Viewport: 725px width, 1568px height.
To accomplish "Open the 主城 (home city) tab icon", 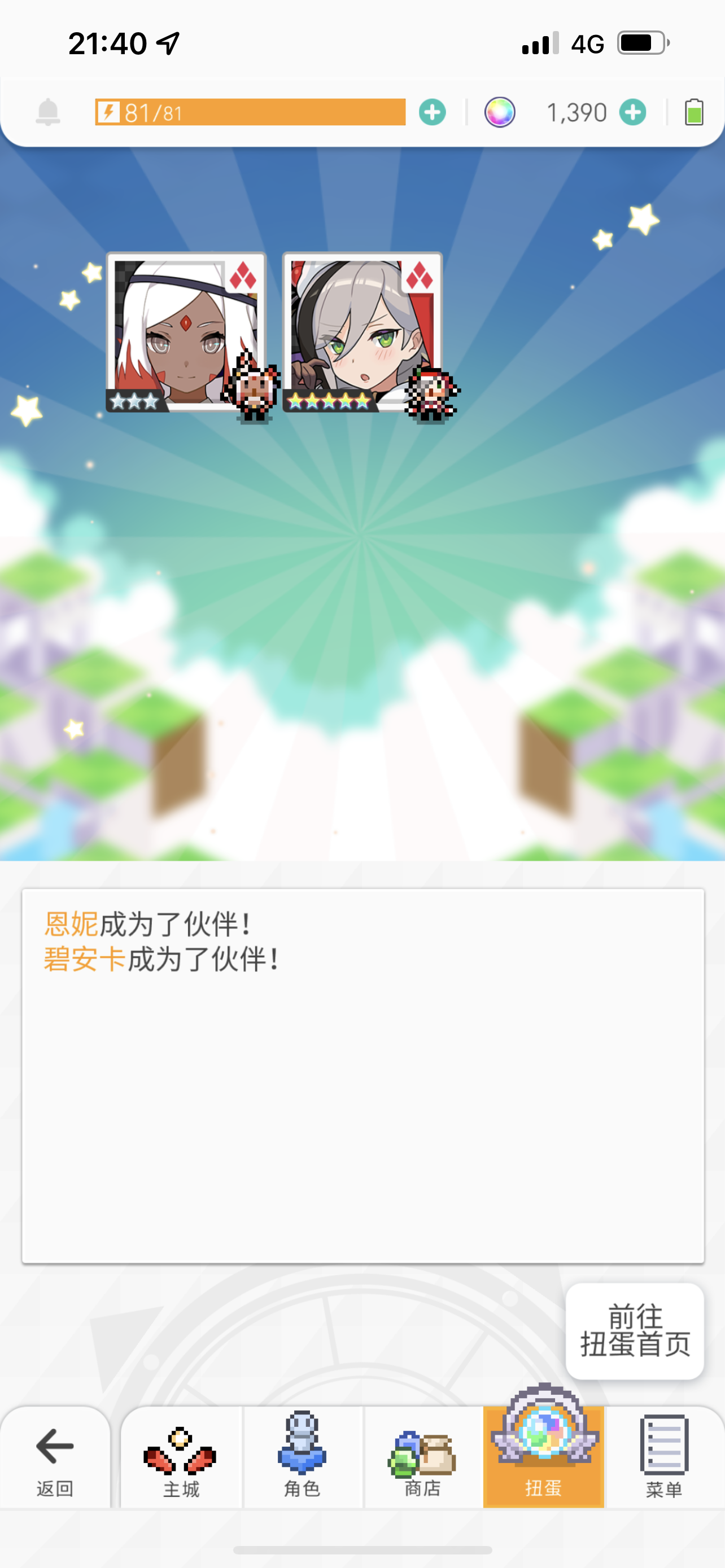I will coord(180,1447).
